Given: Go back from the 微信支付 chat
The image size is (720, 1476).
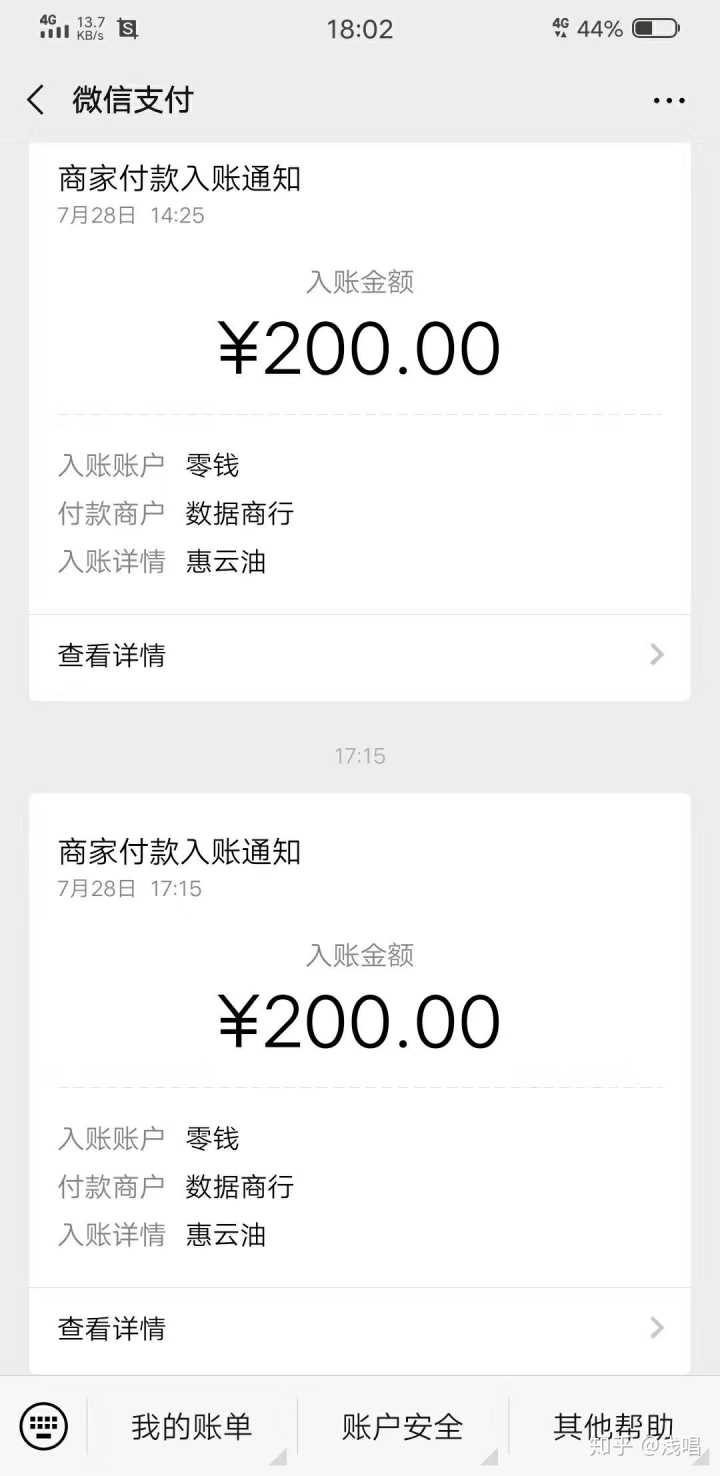Looking at the screenshot, I should 36,100.
